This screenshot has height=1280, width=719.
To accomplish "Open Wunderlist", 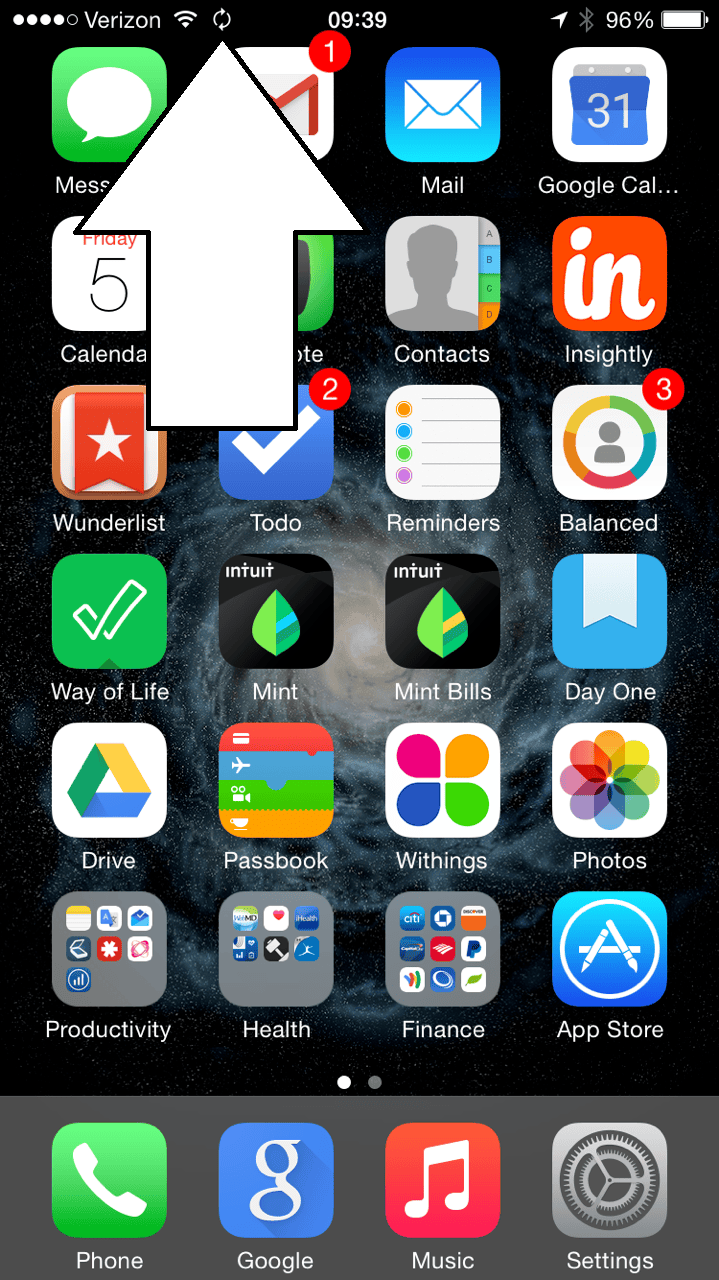I will [x=109, y=442].
